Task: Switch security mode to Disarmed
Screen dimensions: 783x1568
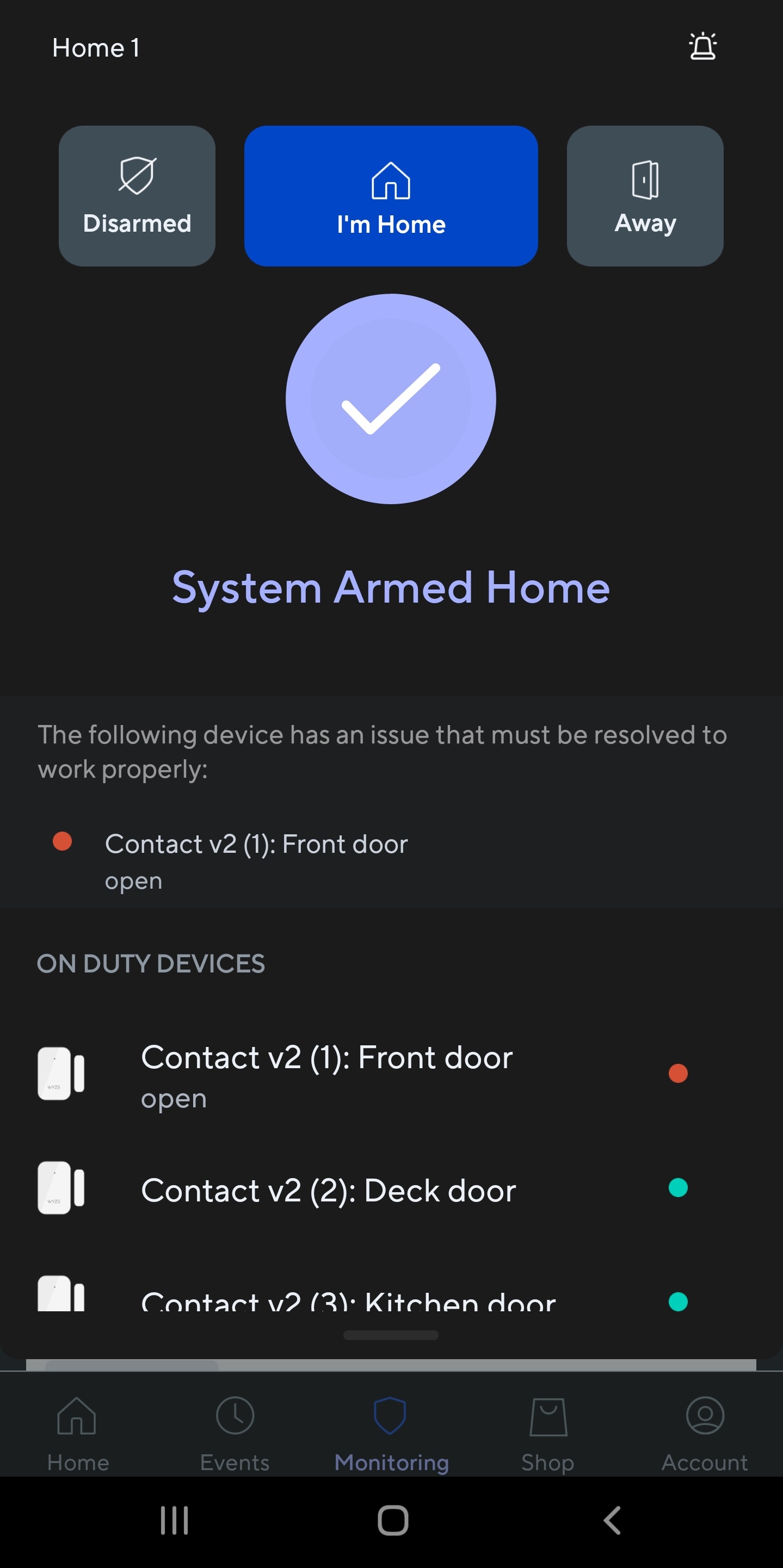Action: [137, 196]
